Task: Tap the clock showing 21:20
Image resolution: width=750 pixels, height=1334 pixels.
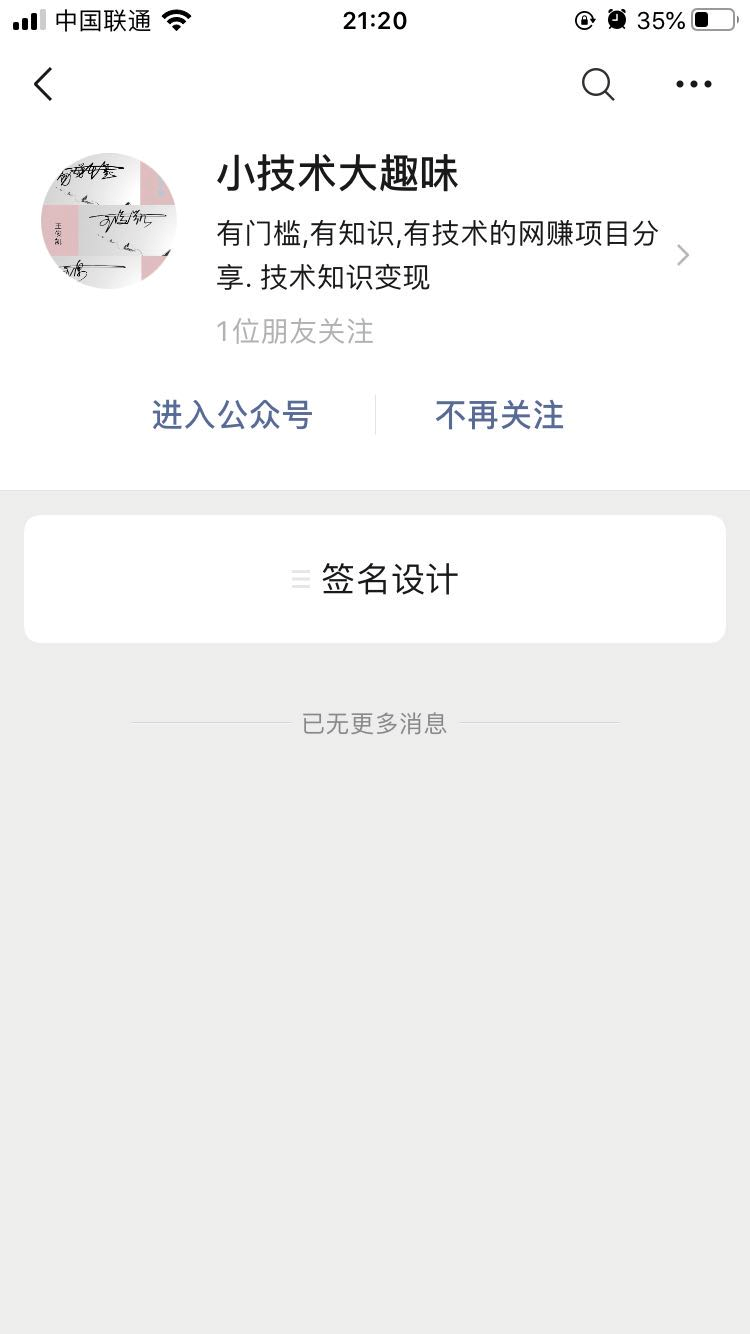Action: (375, 19)
